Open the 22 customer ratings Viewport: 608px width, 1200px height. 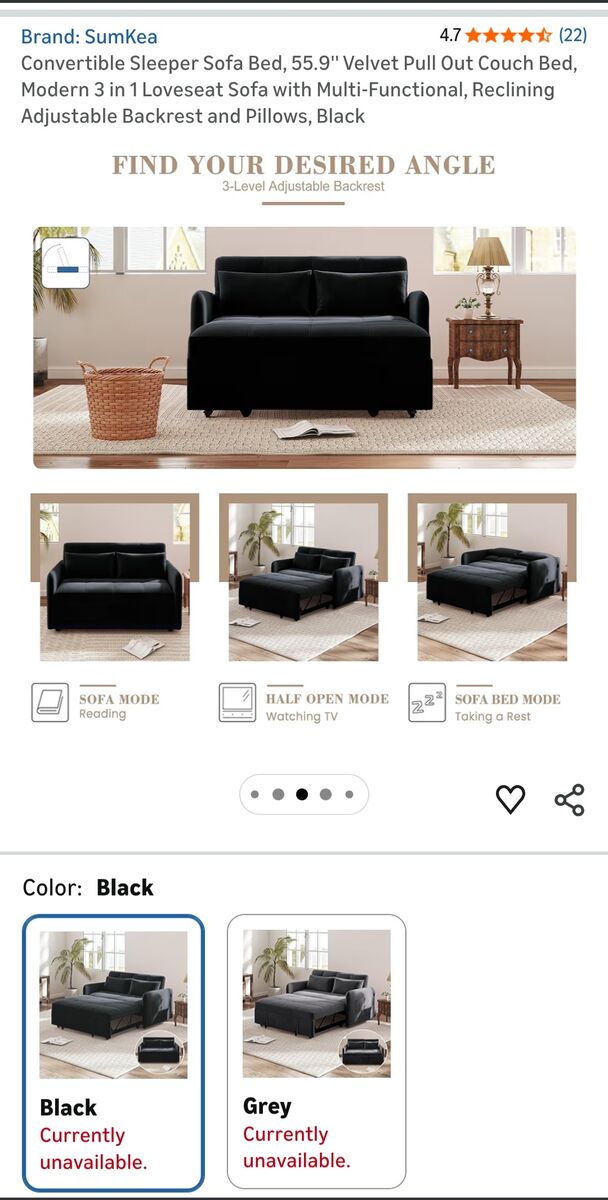572,35
